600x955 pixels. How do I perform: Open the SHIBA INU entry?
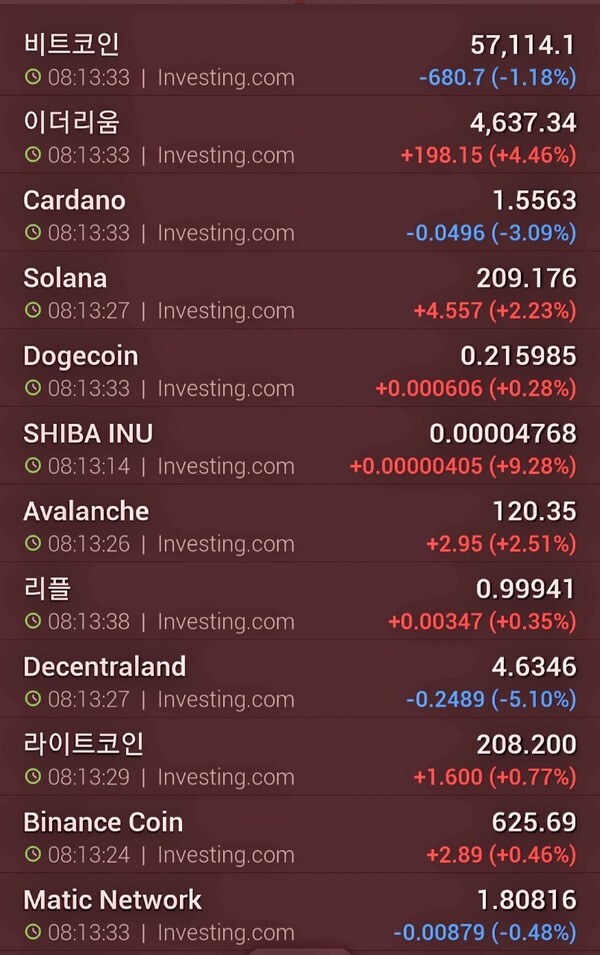[300, 449]
